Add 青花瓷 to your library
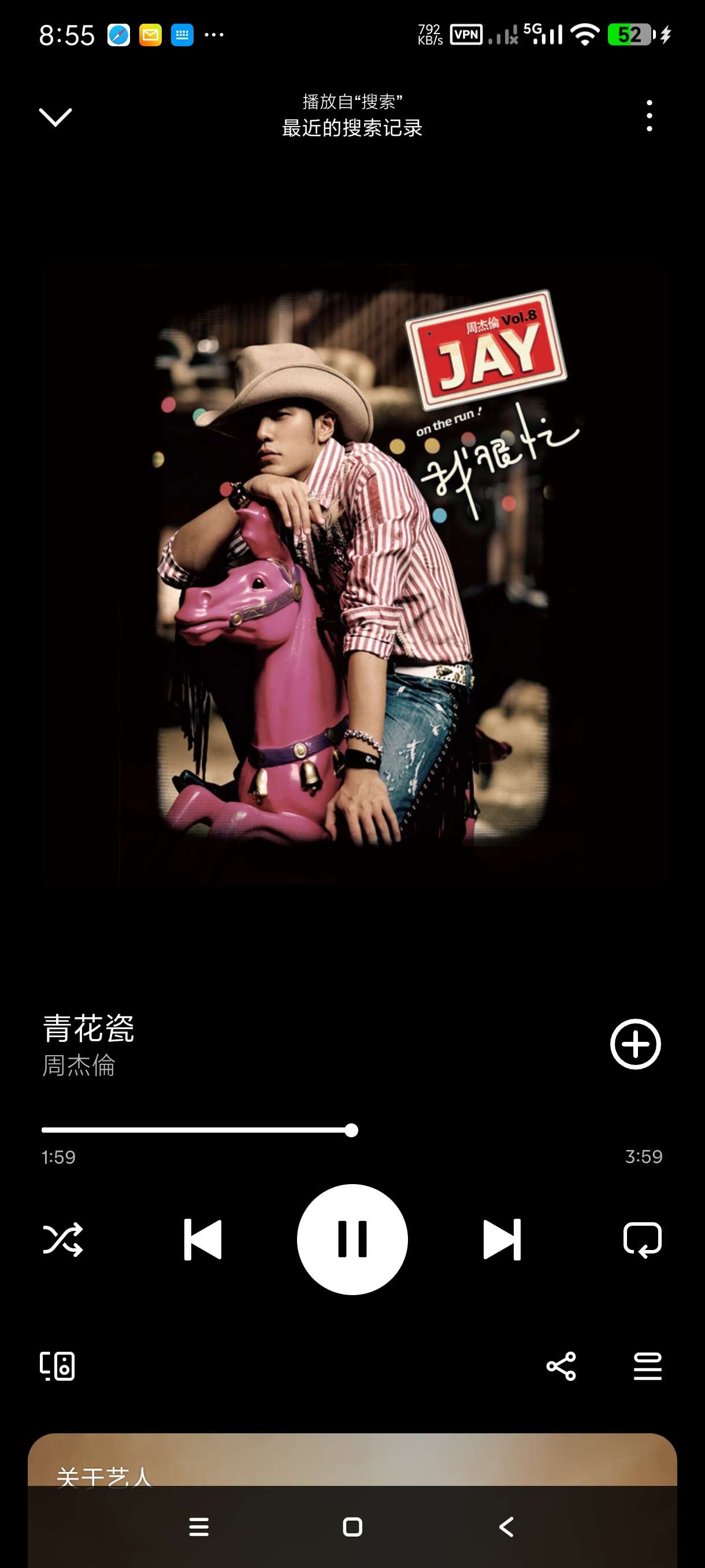This screenshot has height=1568, width=705. (635, 1044)
